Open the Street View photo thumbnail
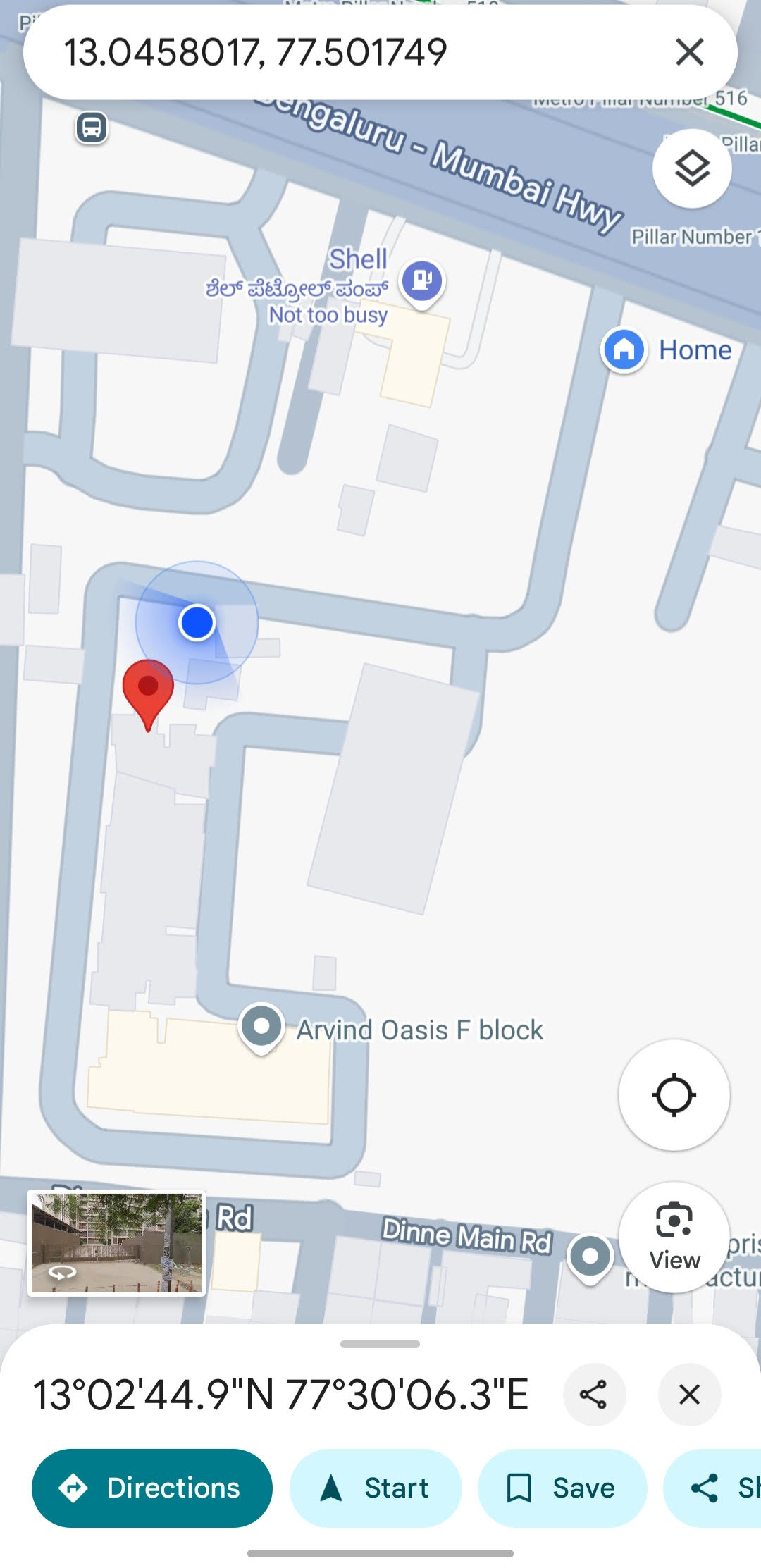The width and height of the screenshot is (761, 1568). coord(116,1243)
